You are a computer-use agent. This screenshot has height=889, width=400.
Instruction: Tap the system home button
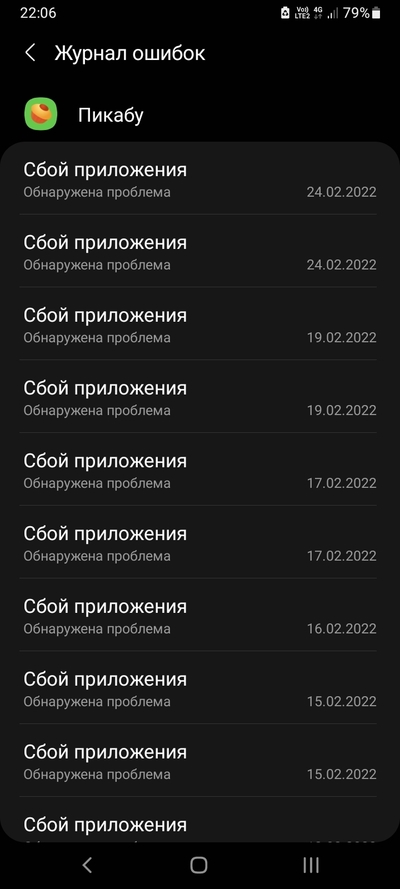pyautogui.click(x=199, y=865)
